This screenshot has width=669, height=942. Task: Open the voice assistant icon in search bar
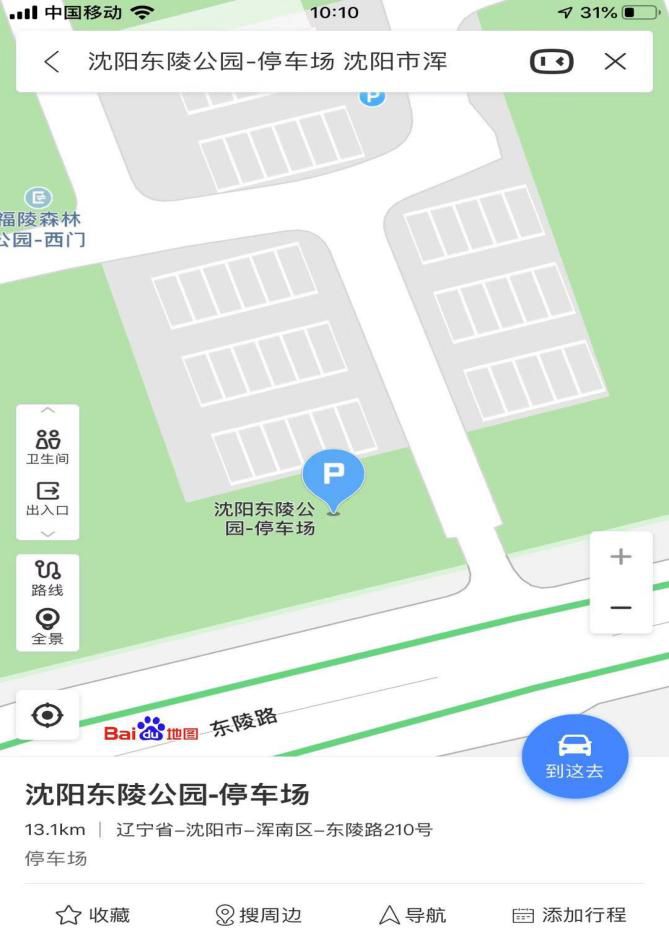551,62
